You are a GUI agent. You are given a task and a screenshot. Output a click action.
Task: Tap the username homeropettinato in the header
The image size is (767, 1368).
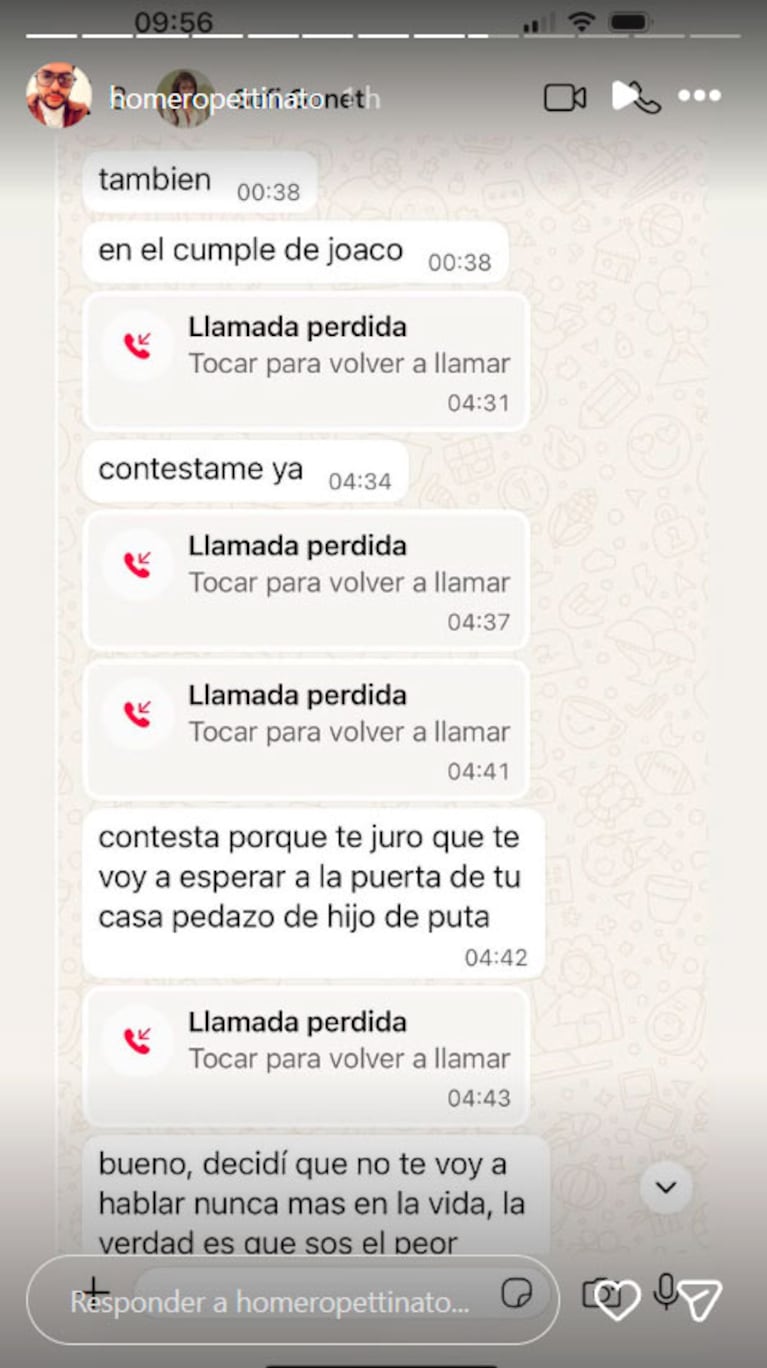click(210, 98)
